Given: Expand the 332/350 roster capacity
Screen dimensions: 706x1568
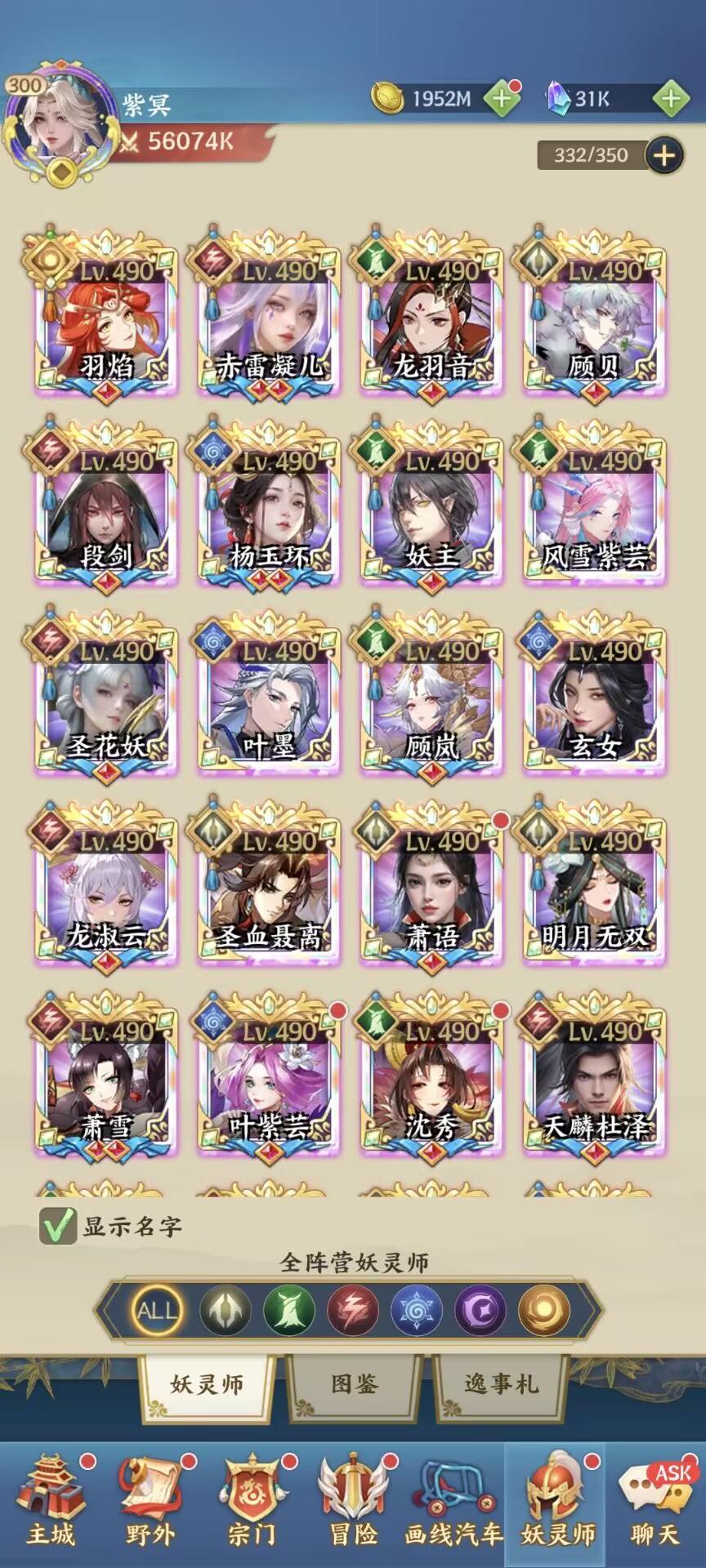Looking at the screenshot, I should (x=664, y=155).
